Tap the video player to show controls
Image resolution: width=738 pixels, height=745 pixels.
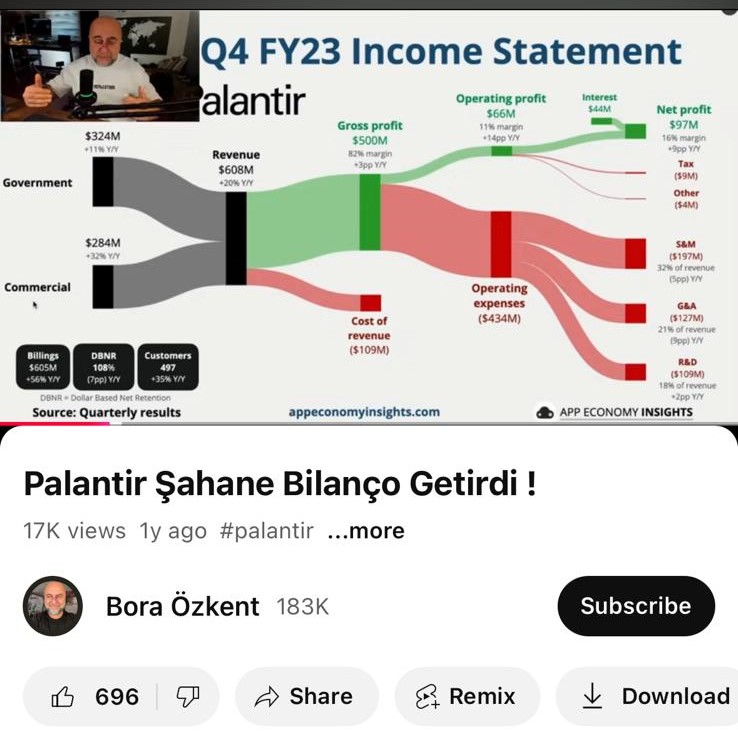tap(369, 215)
